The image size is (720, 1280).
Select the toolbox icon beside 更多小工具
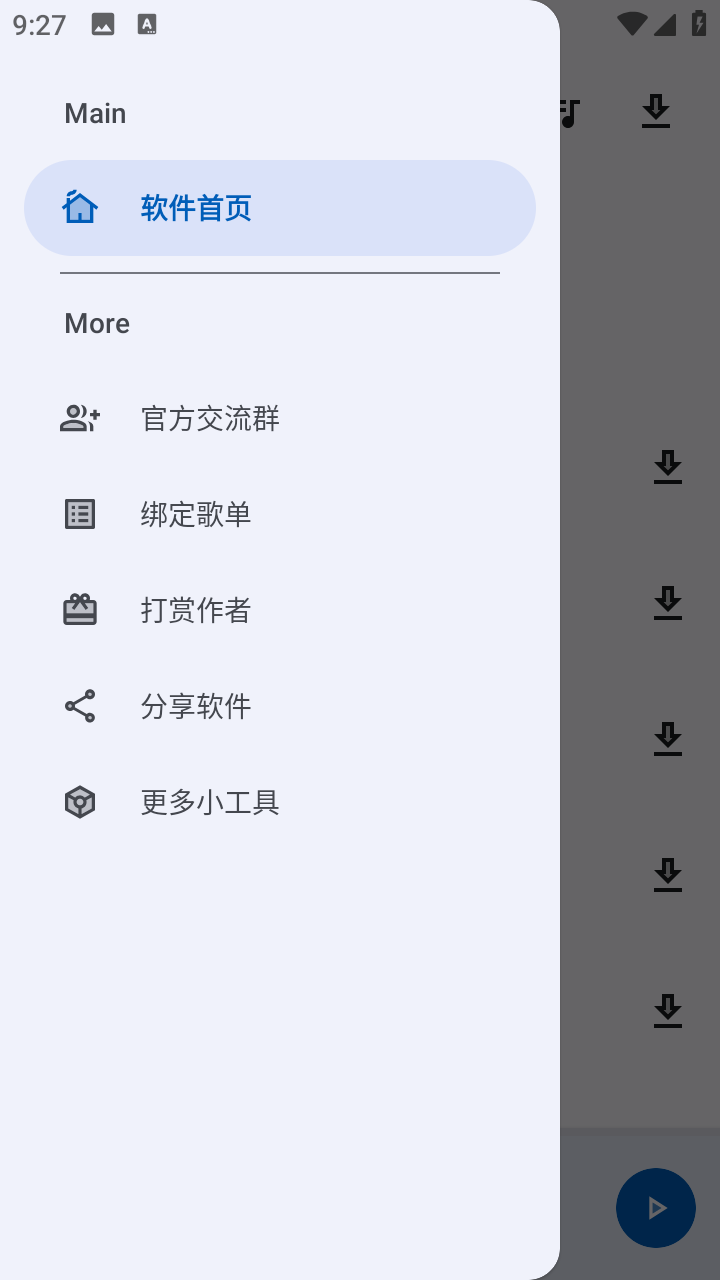tap(79, 801)
